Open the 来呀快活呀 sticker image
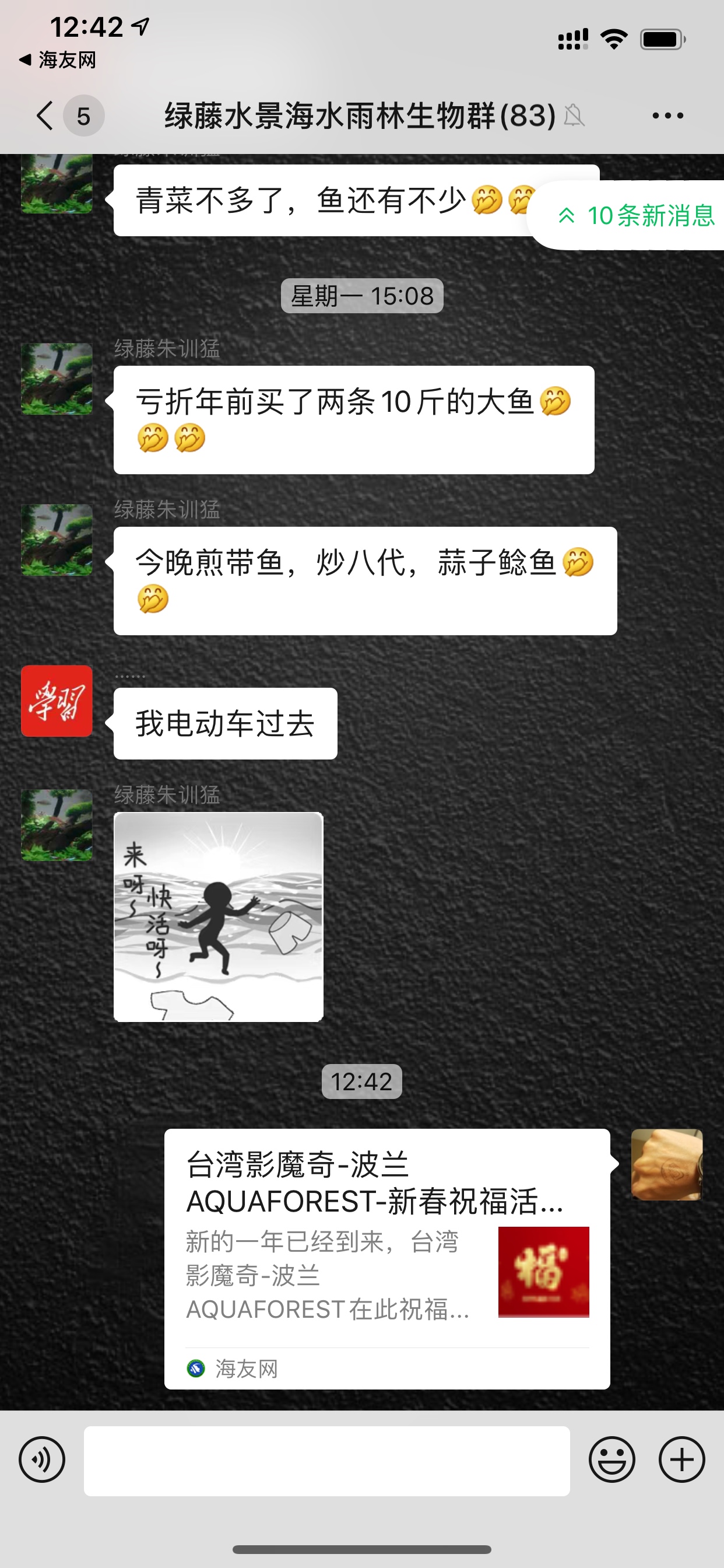Viewport: 724px width, 1568px height. (219, 916)
